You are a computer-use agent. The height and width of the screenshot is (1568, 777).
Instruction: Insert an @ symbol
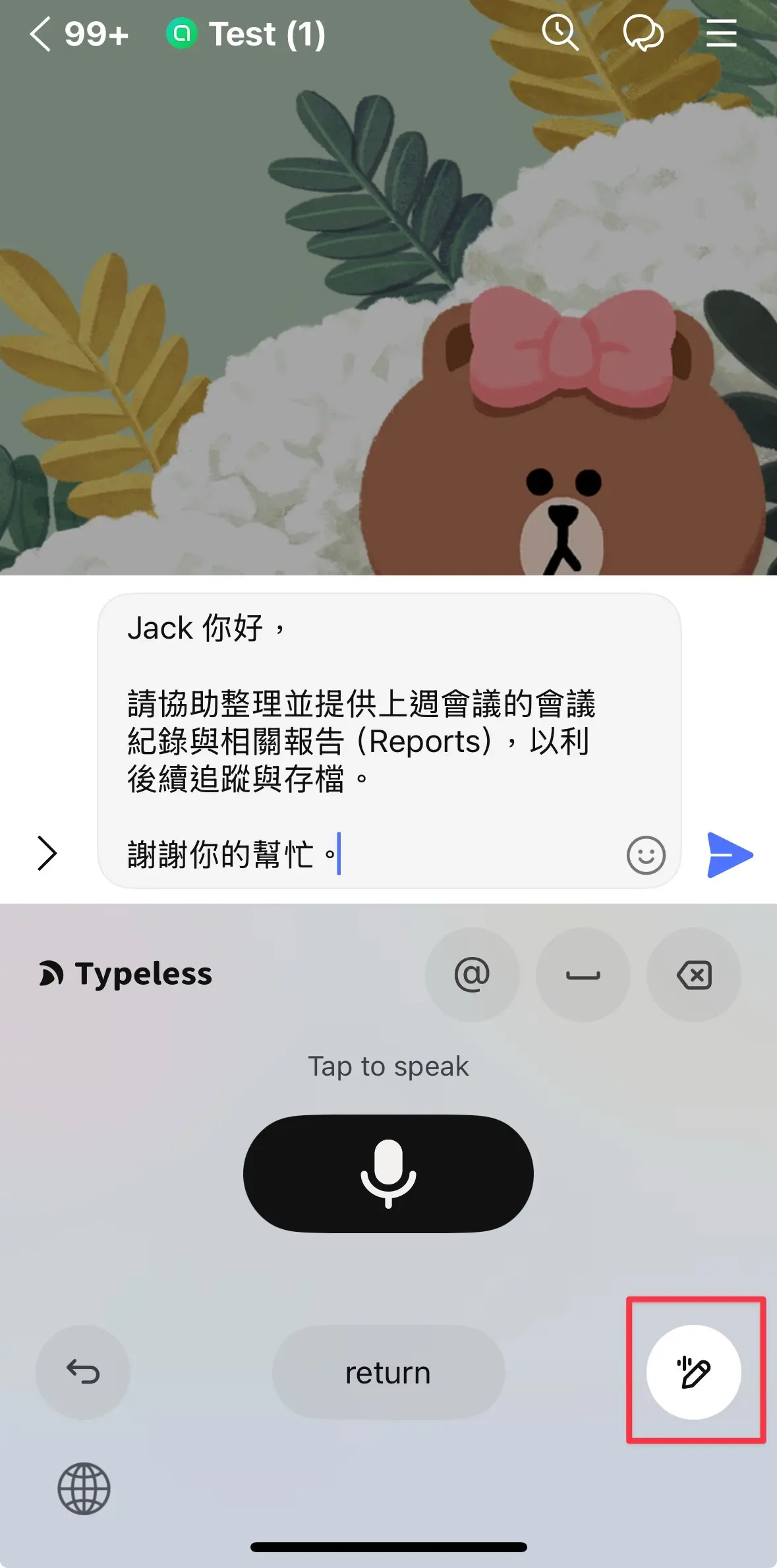(x=472, y=975)
